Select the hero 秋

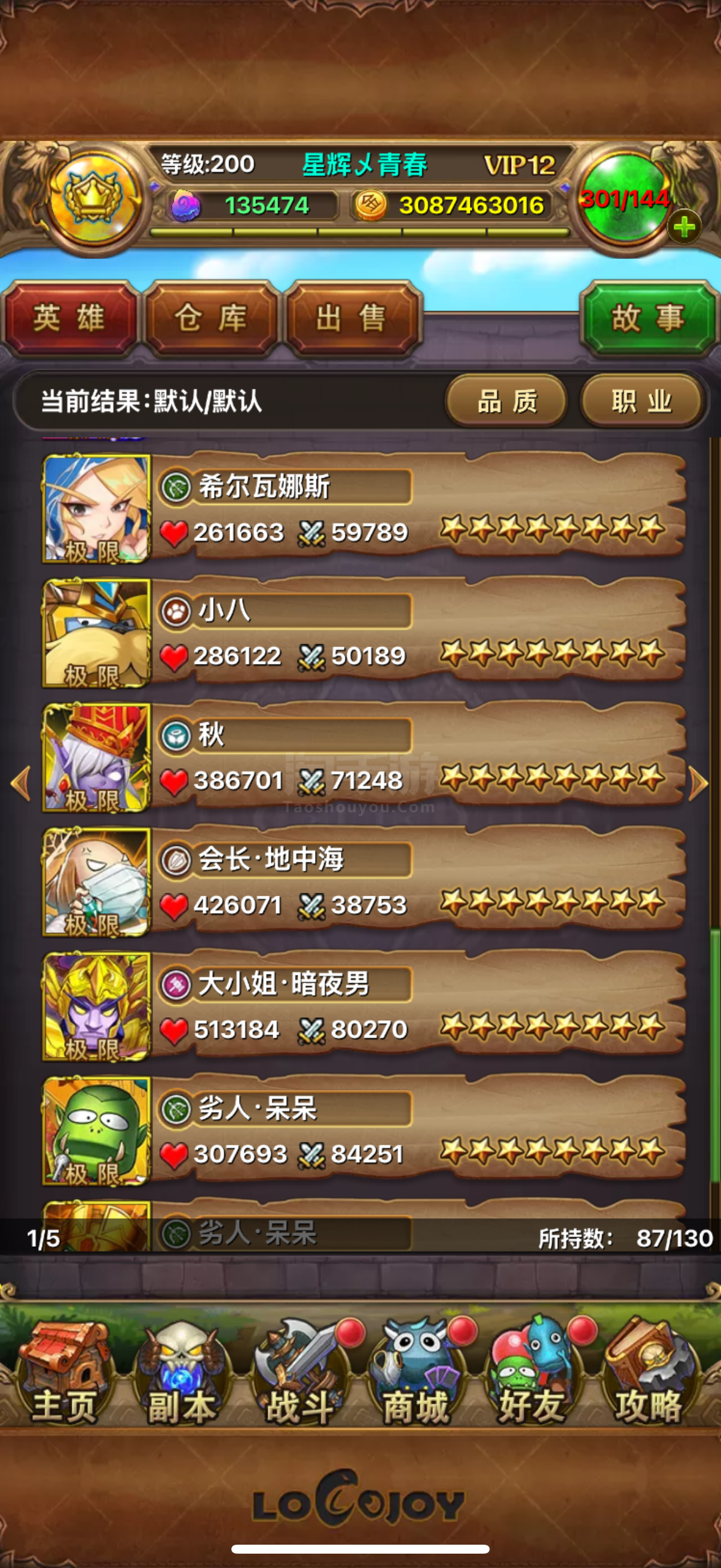click(363, 757)
